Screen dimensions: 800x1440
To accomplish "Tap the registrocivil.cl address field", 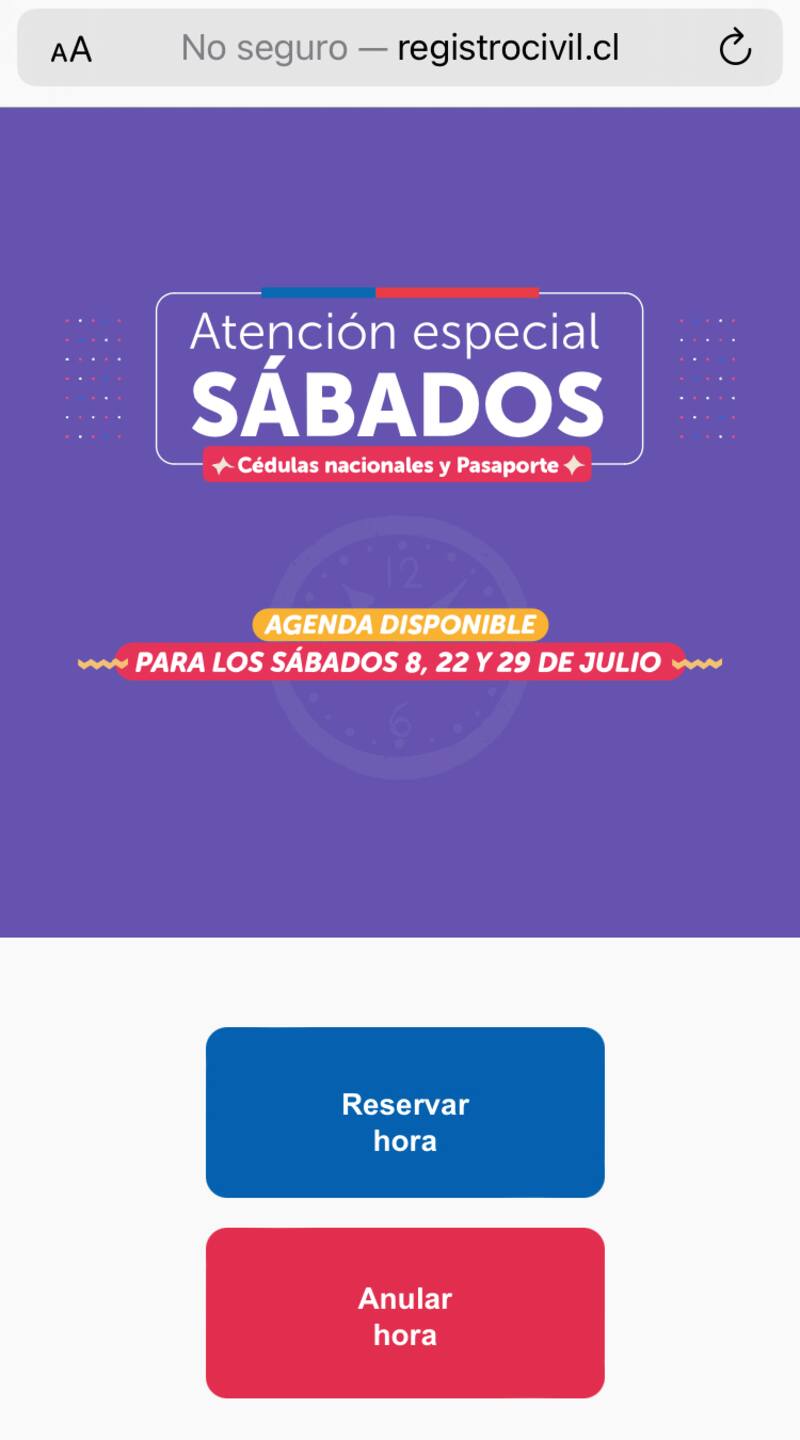I will coord(400,48).
